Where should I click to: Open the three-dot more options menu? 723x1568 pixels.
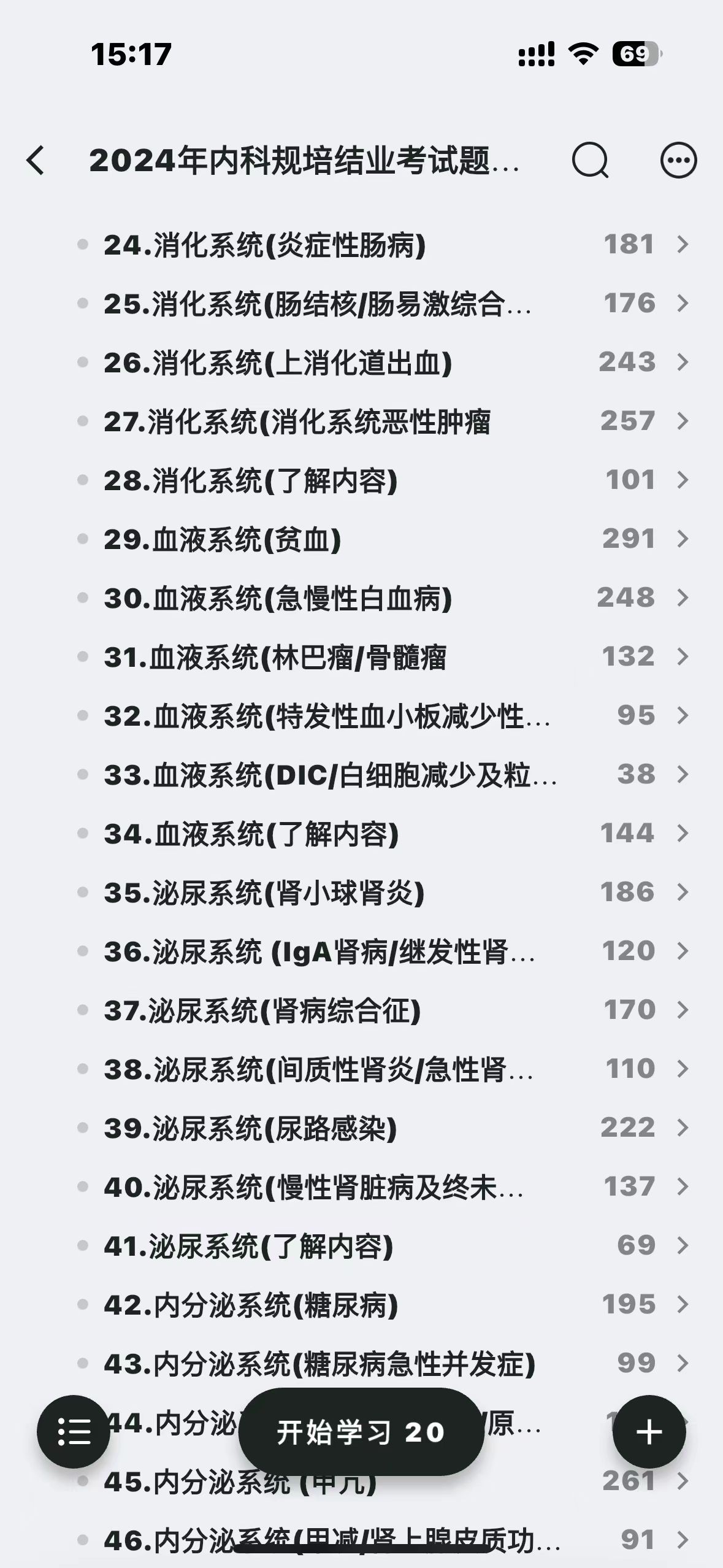678,161
